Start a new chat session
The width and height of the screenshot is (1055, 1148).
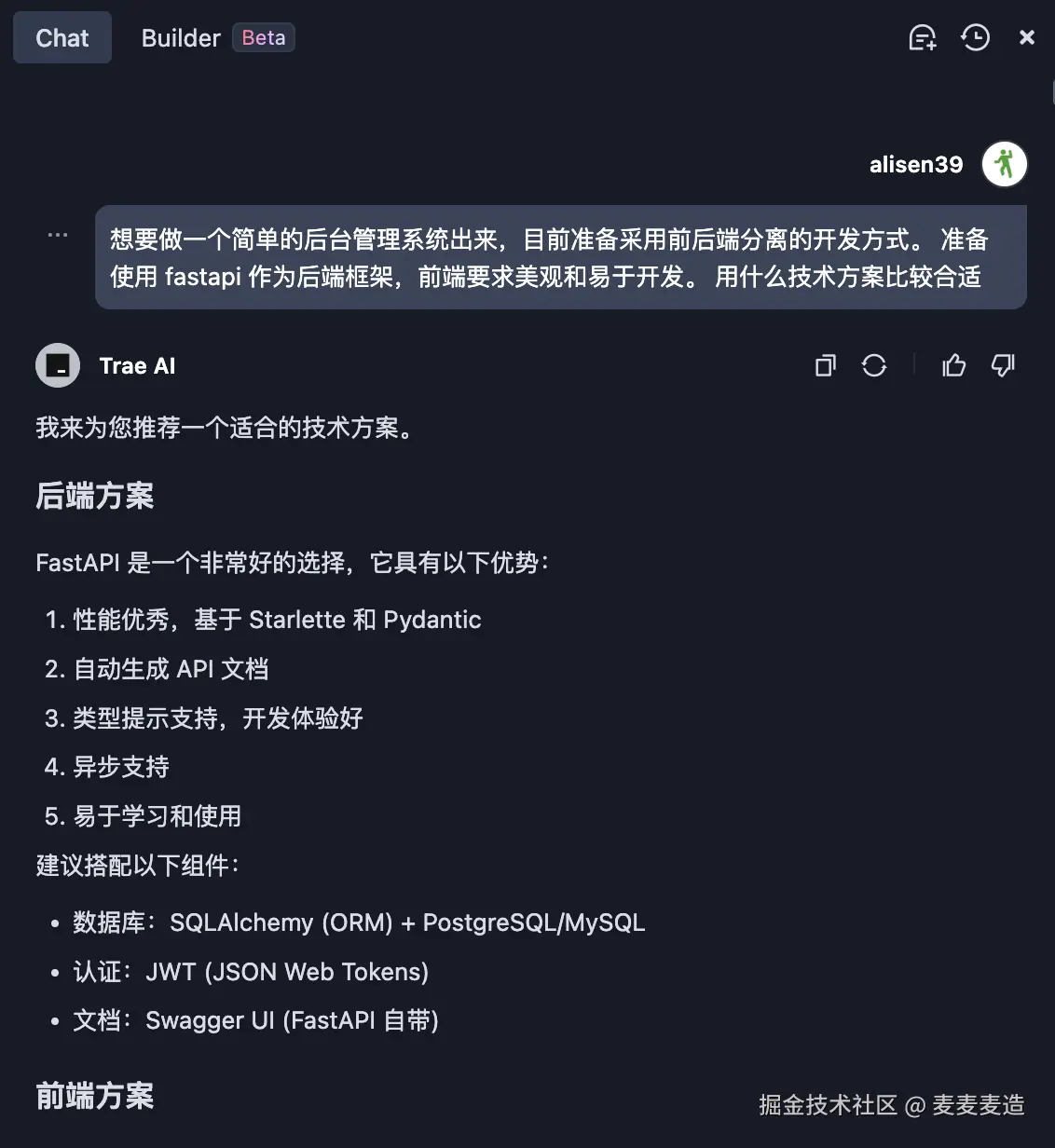click(922, 38)
